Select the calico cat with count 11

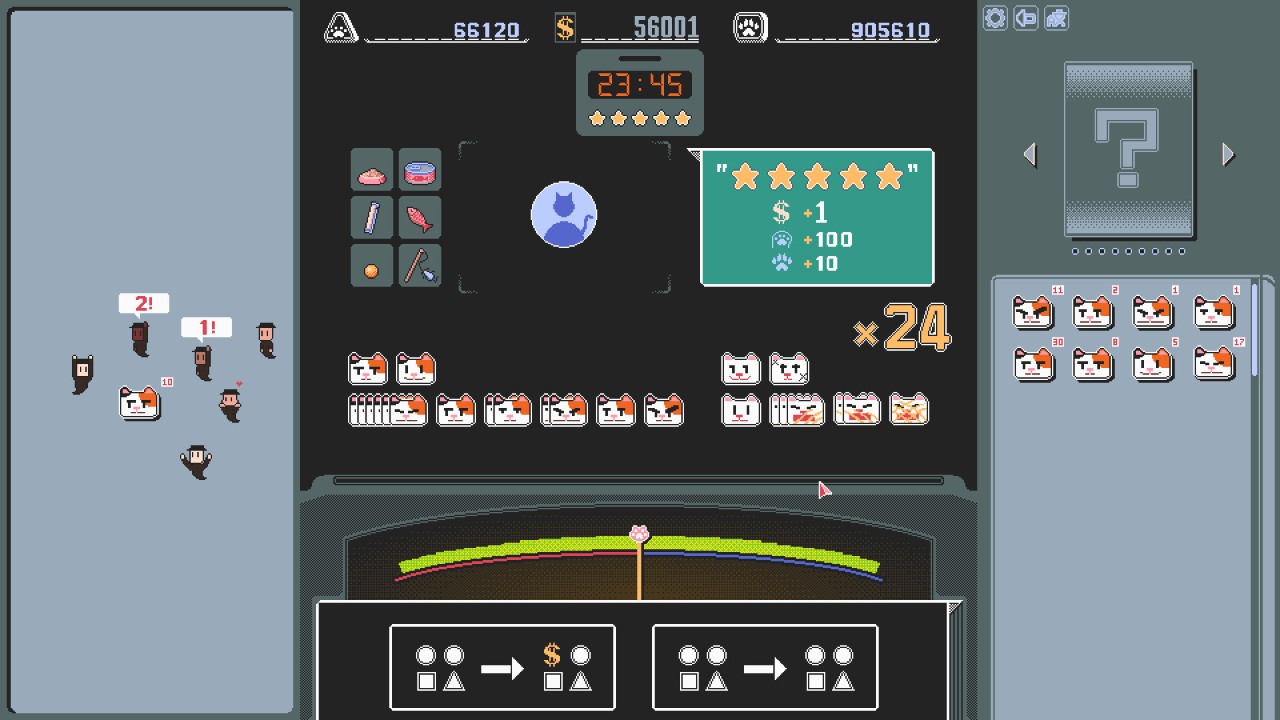tap(1032, 313)
